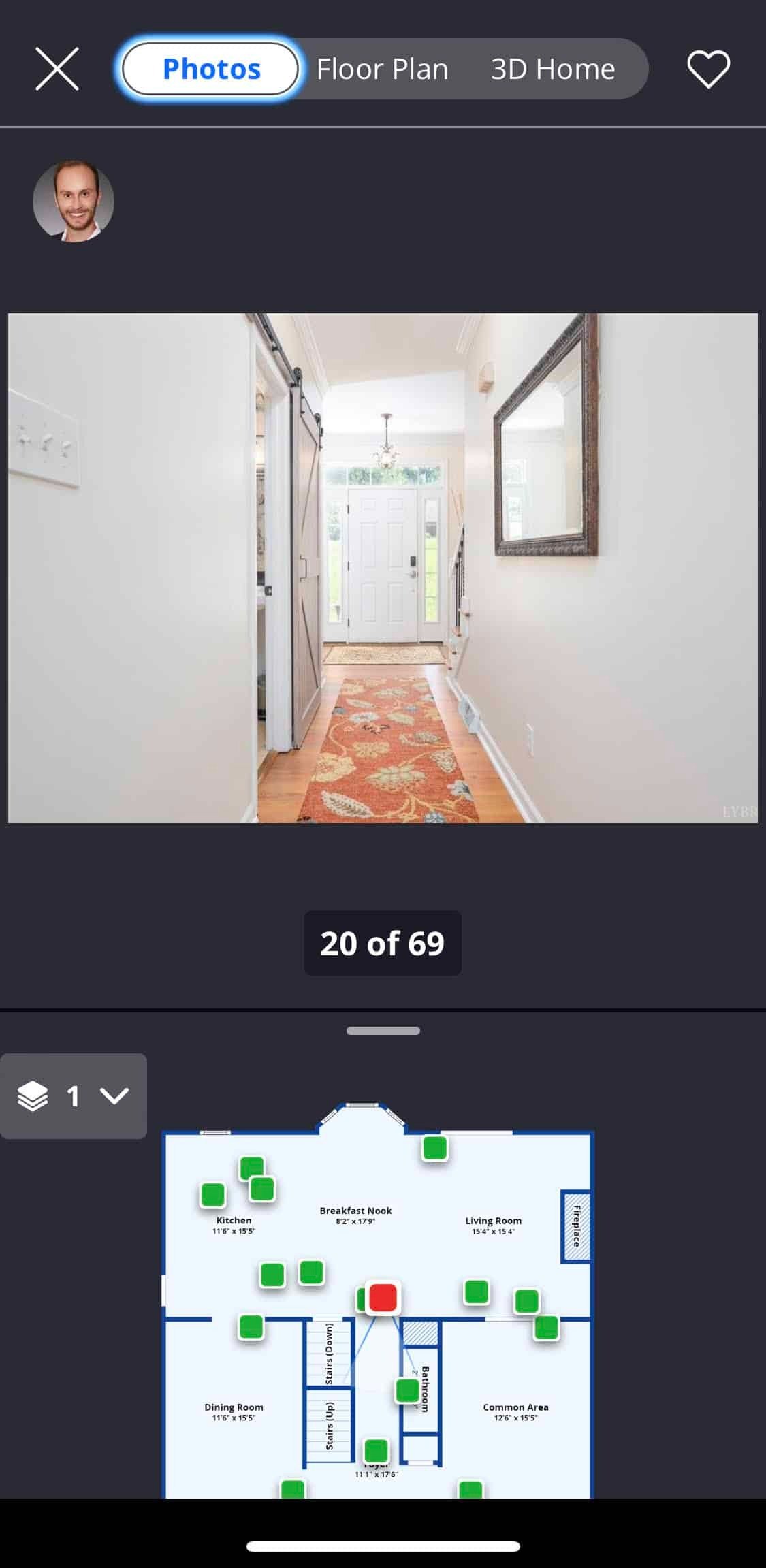Open the hallway photo full screen

pos(383,568)
